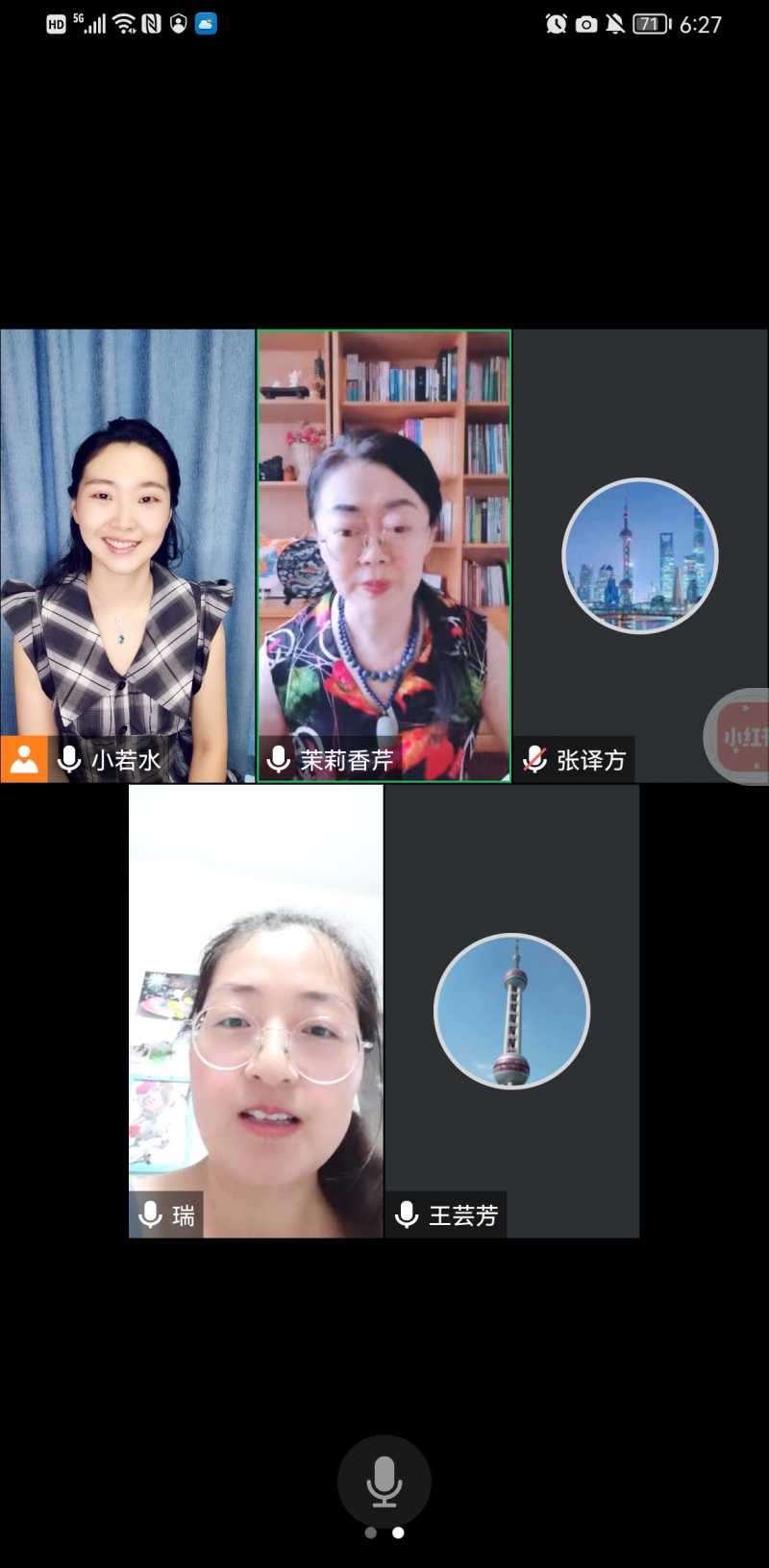Toggle the microphone button at the bottom
The image size is (769, 1568).
[384, 1481]
